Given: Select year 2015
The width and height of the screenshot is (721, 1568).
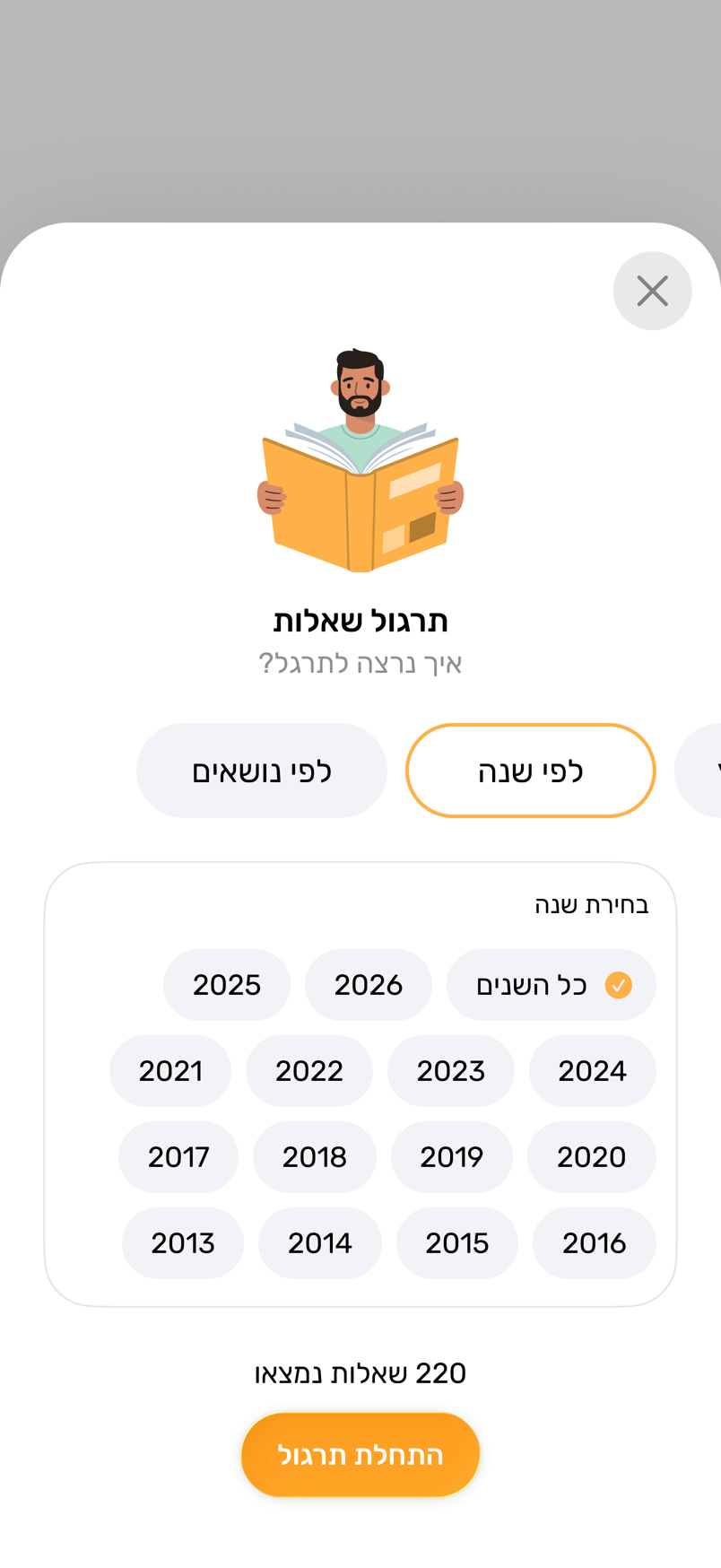Looking at the screenshot, I should (457, 1243).
